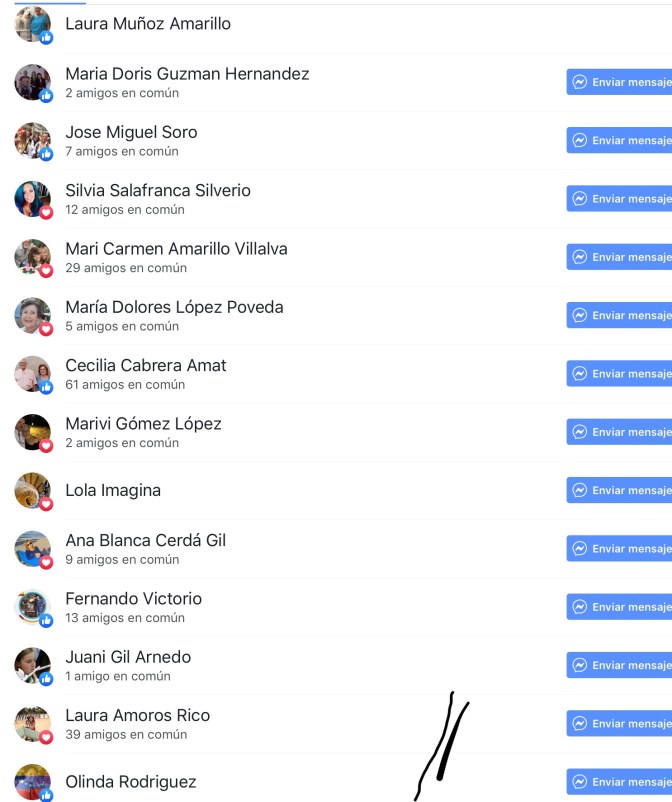
Task: Message Jose Miguel Soro
Action: (620, 140)
